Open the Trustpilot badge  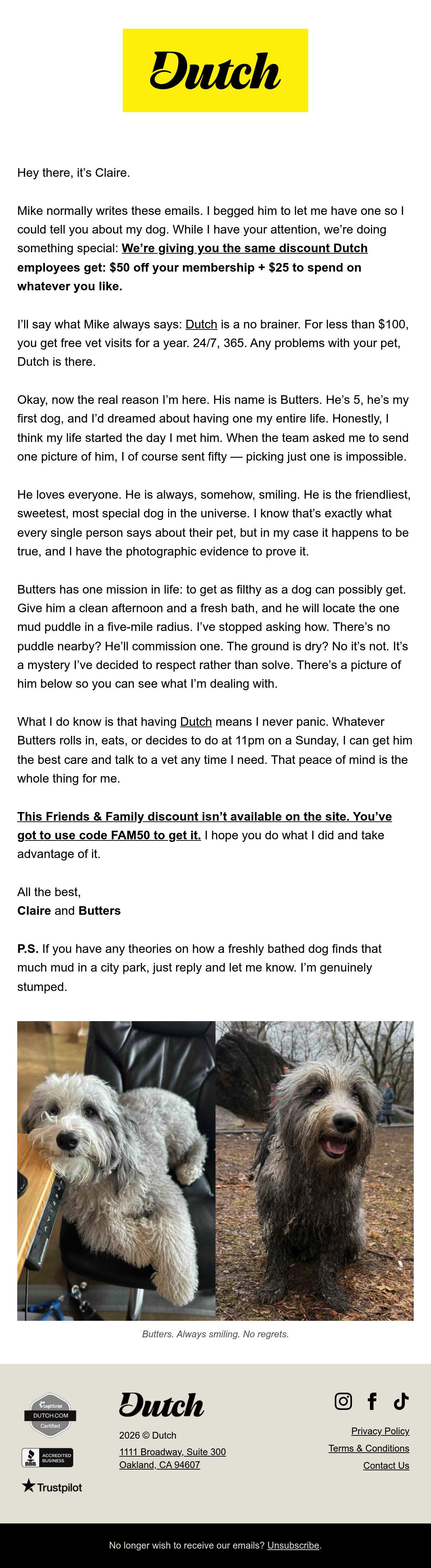(52, 1486)
